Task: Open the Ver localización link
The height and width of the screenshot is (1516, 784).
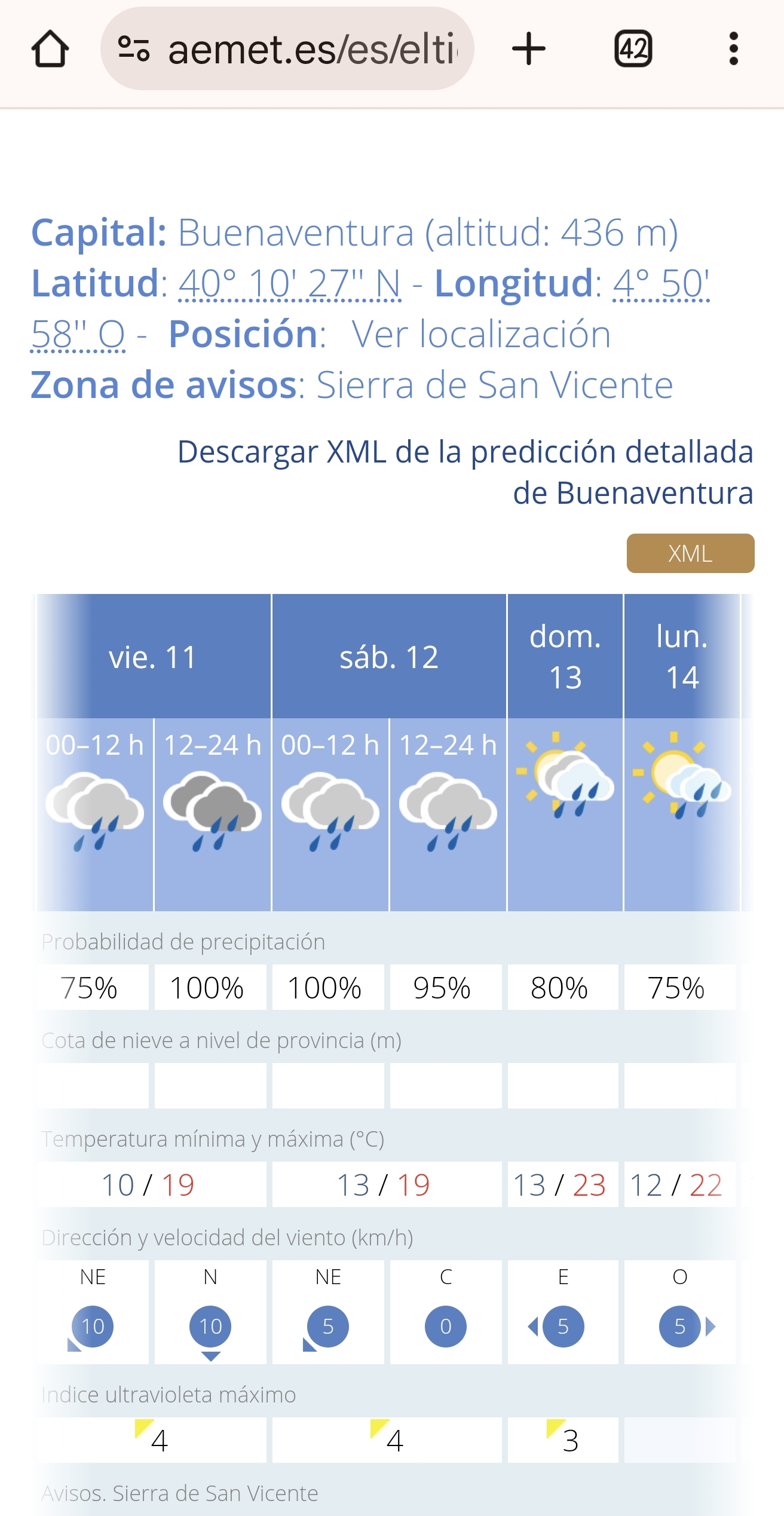Action: pyautogui.click(x=481, y=334)
